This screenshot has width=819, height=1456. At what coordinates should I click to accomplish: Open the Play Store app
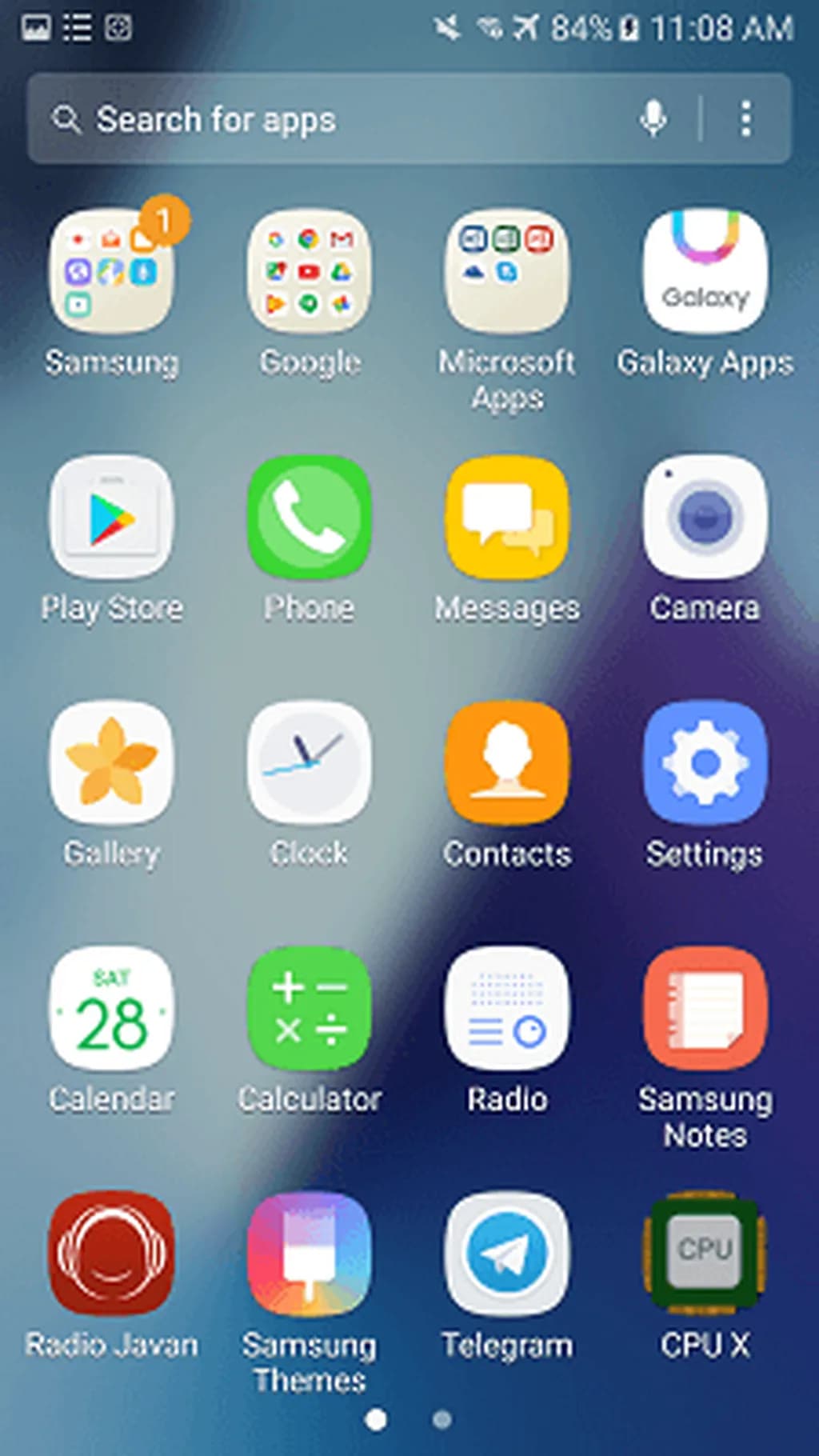tap(111, 518)
